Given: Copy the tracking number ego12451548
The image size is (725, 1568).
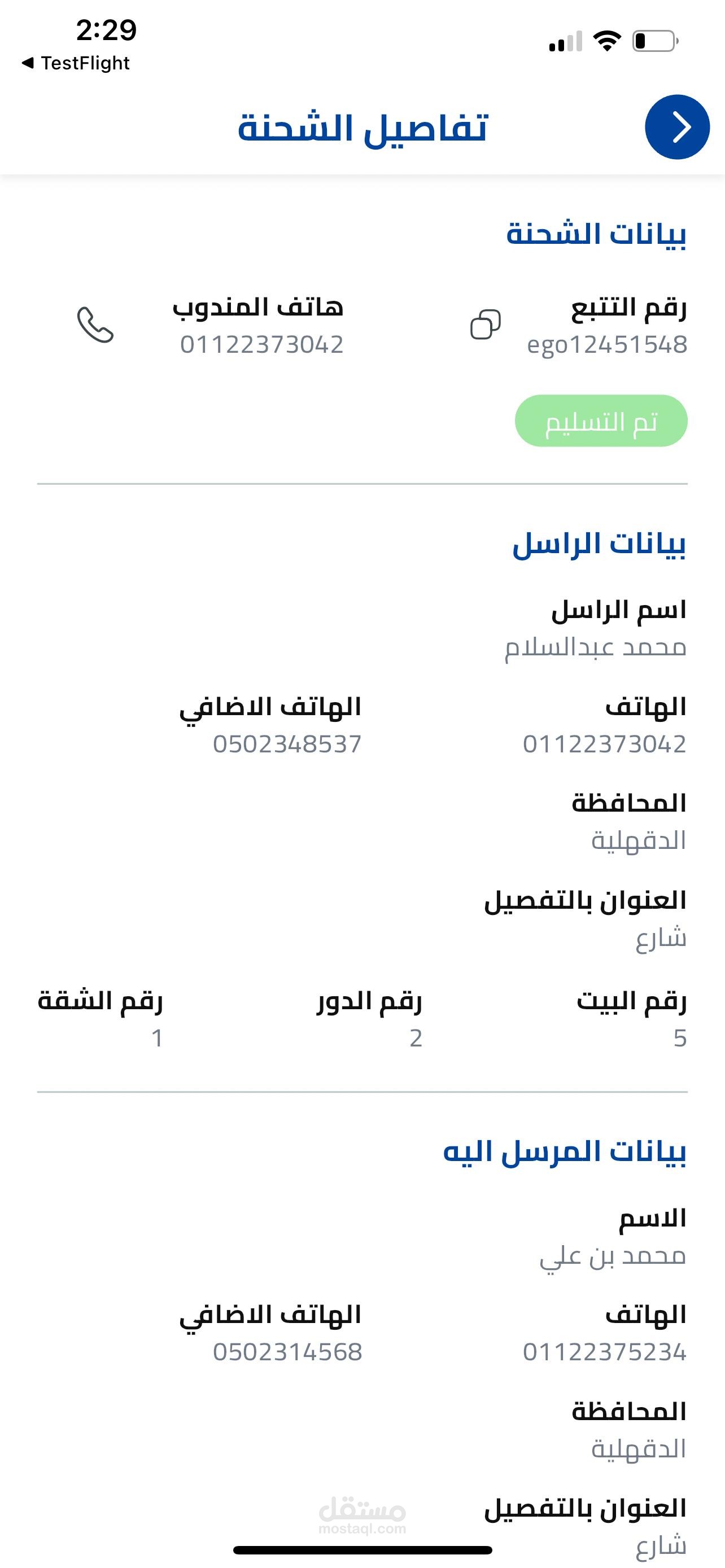Looking at the screenshot, I should point(485,325).
